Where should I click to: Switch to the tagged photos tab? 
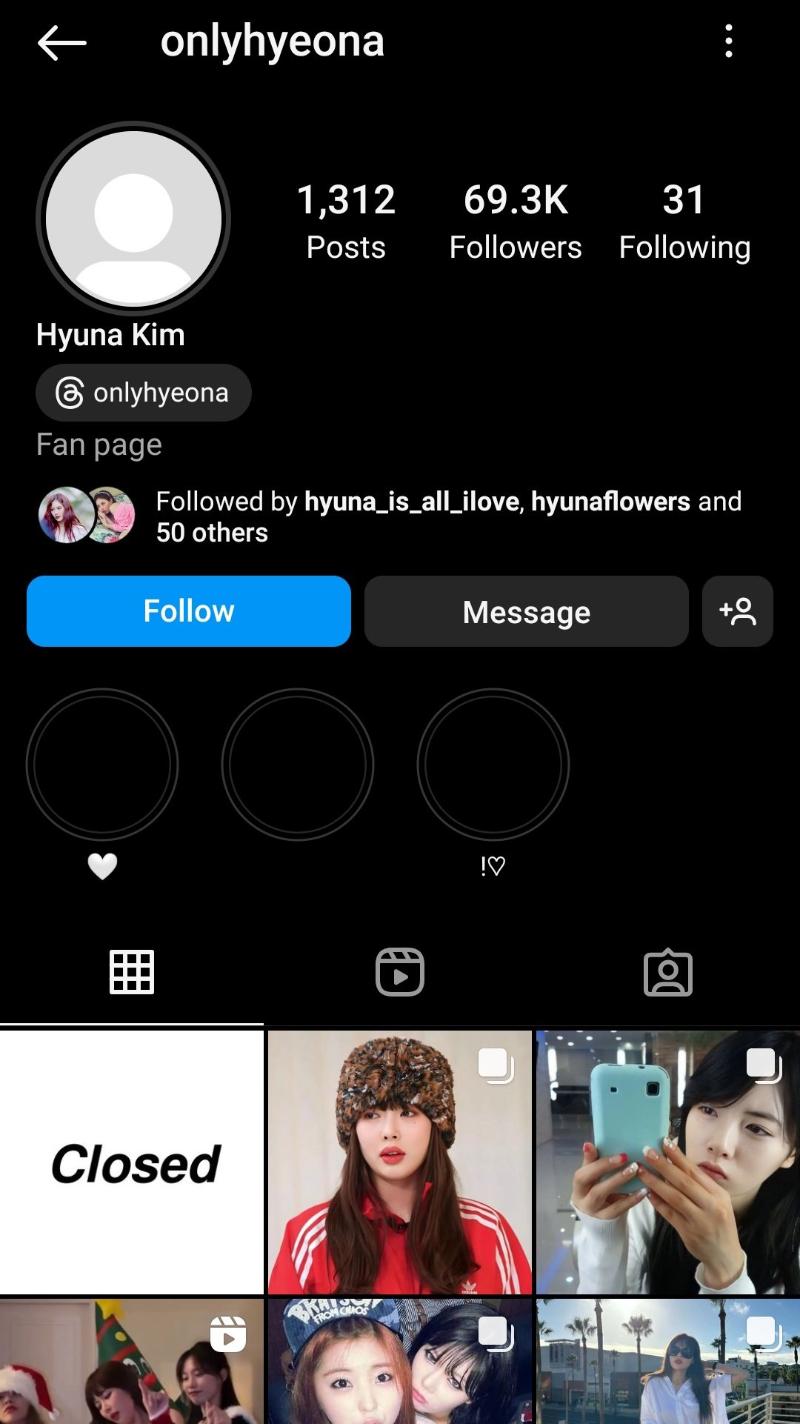click(x=667, y=972)
